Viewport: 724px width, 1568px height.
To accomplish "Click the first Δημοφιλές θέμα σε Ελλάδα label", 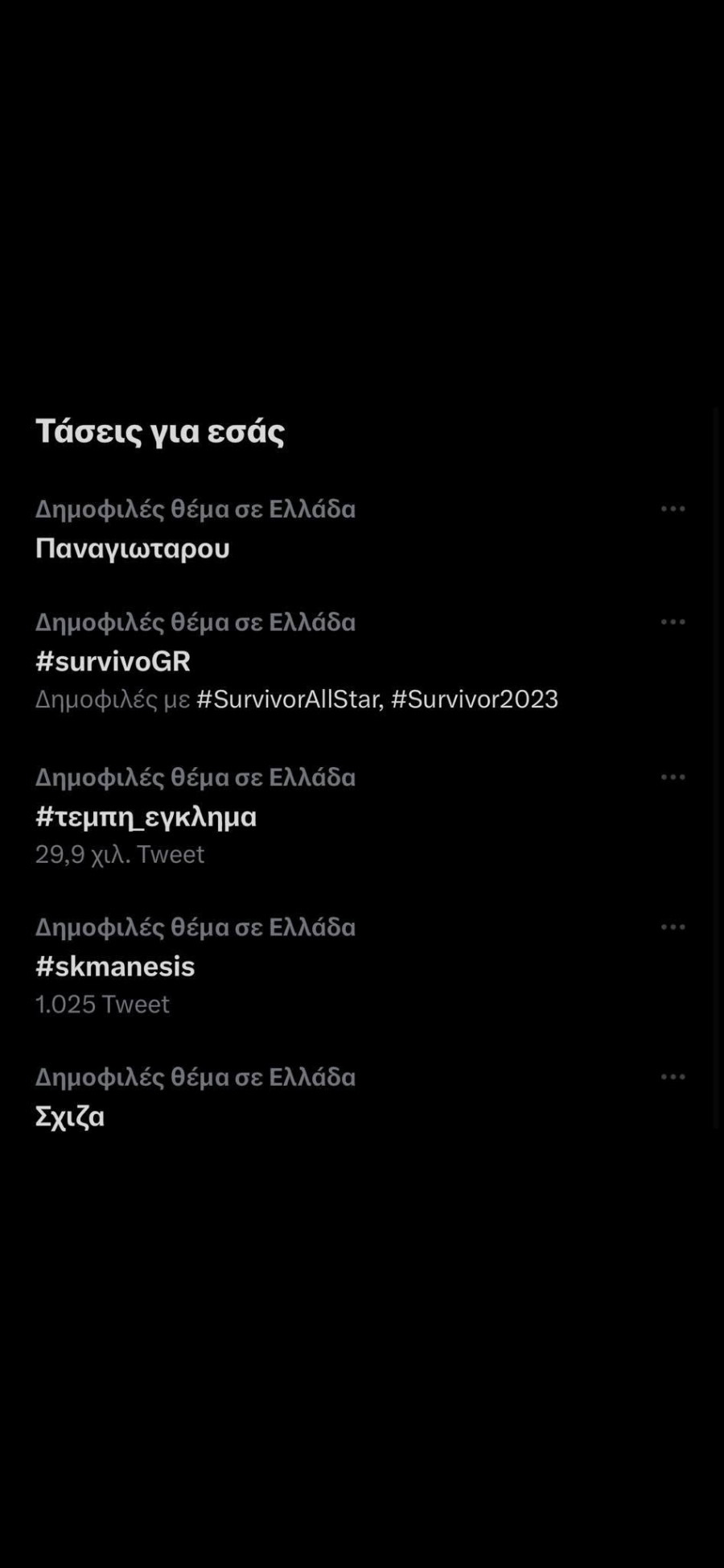I will tap(195, 508).
